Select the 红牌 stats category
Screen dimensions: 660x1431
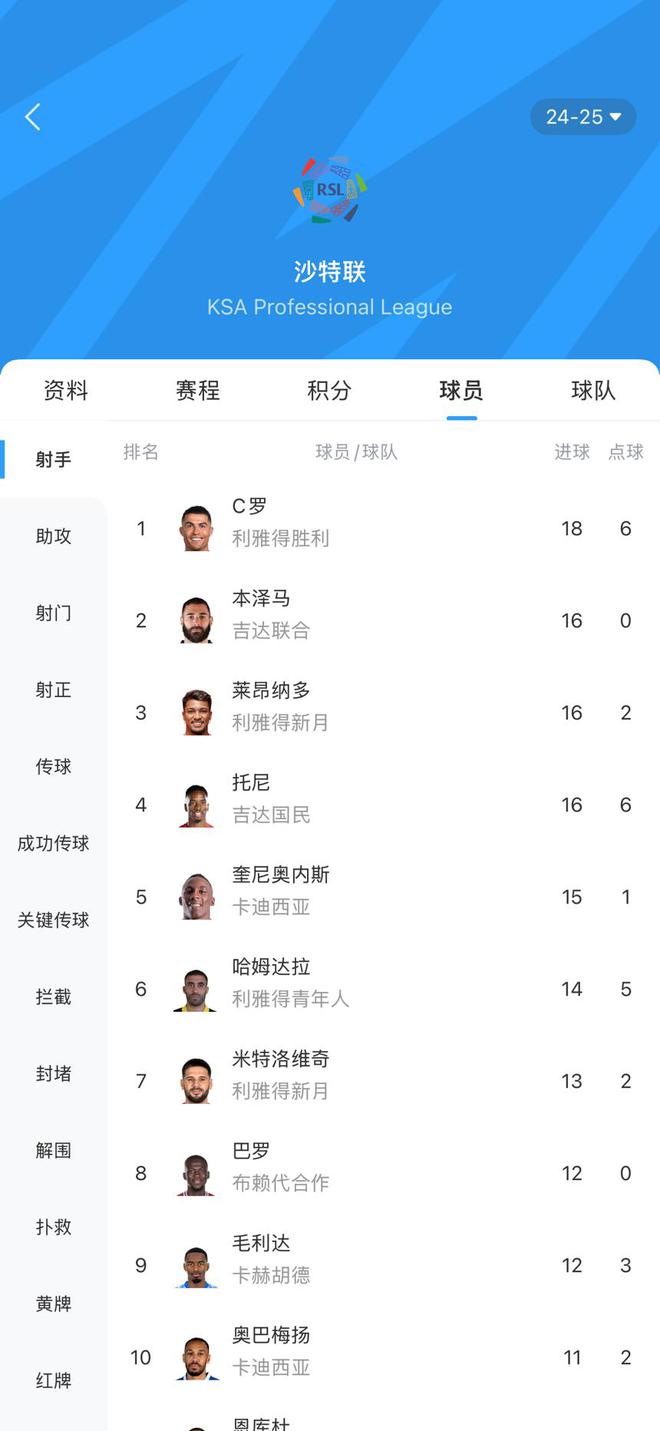tap(54, 1381)
